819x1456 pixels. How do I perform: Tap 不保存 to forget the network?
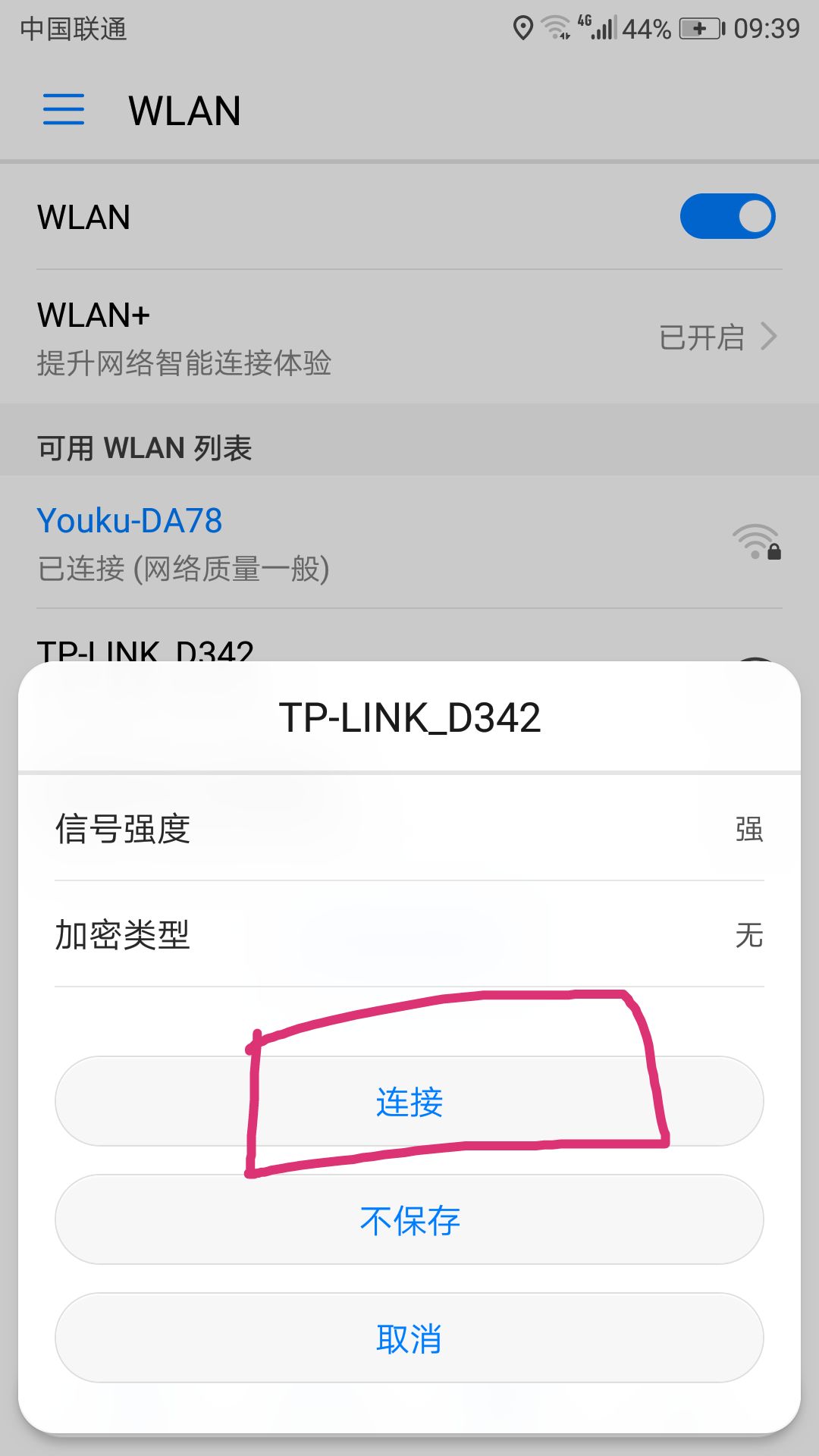[x=409, y=1219]
